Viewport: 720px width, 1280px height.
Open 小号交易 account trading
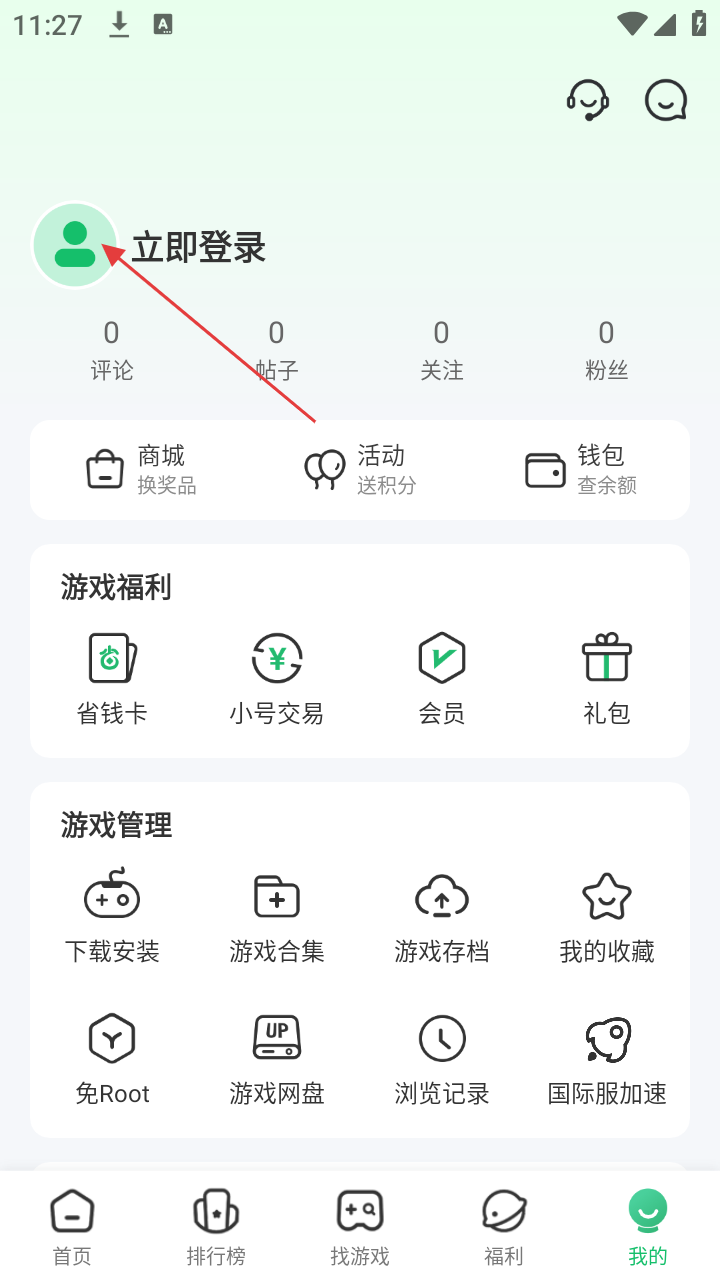pyautogui.click(x=277, y=678)
